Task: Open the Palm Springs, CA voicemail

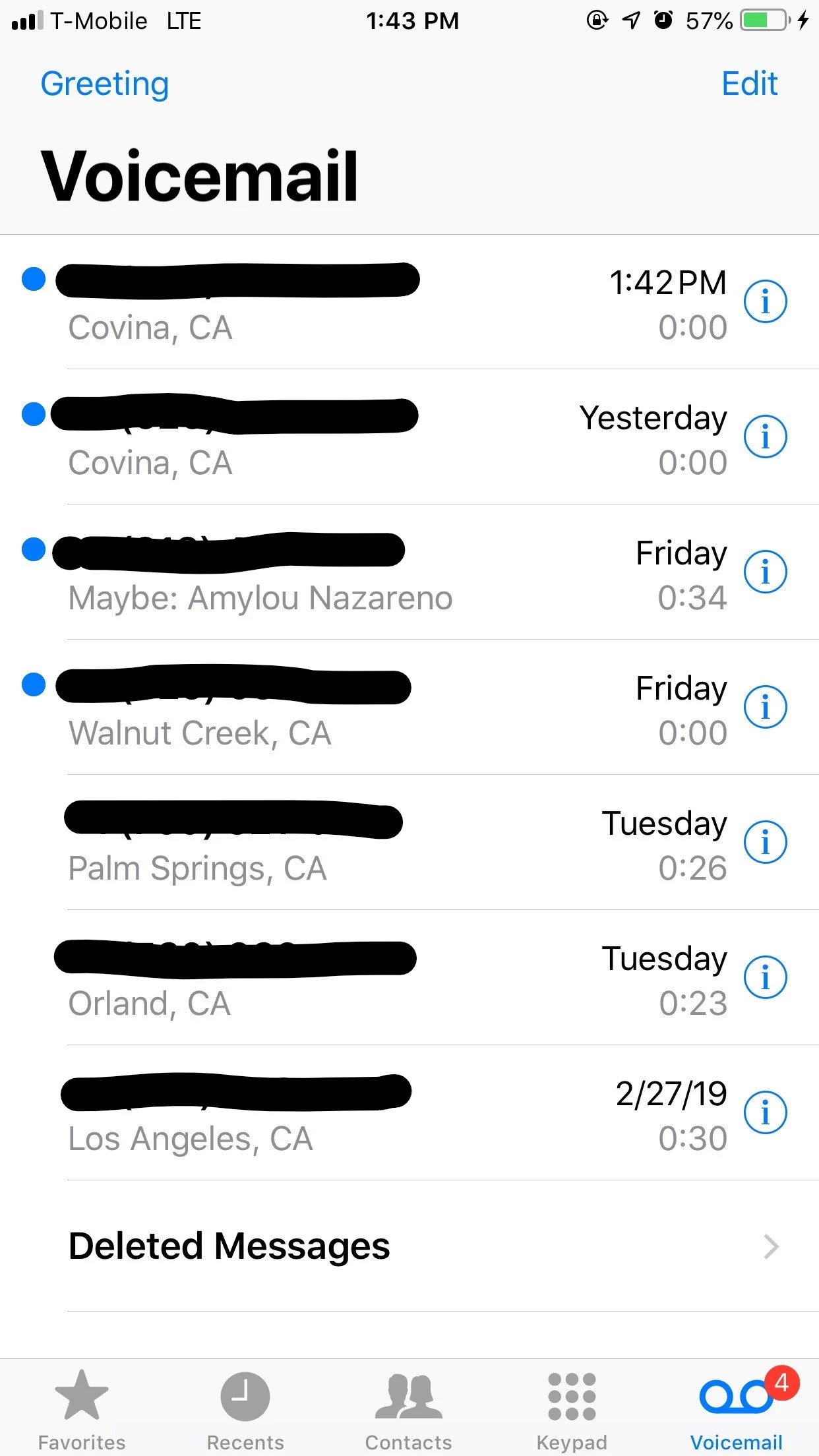Action: point(409,843)
